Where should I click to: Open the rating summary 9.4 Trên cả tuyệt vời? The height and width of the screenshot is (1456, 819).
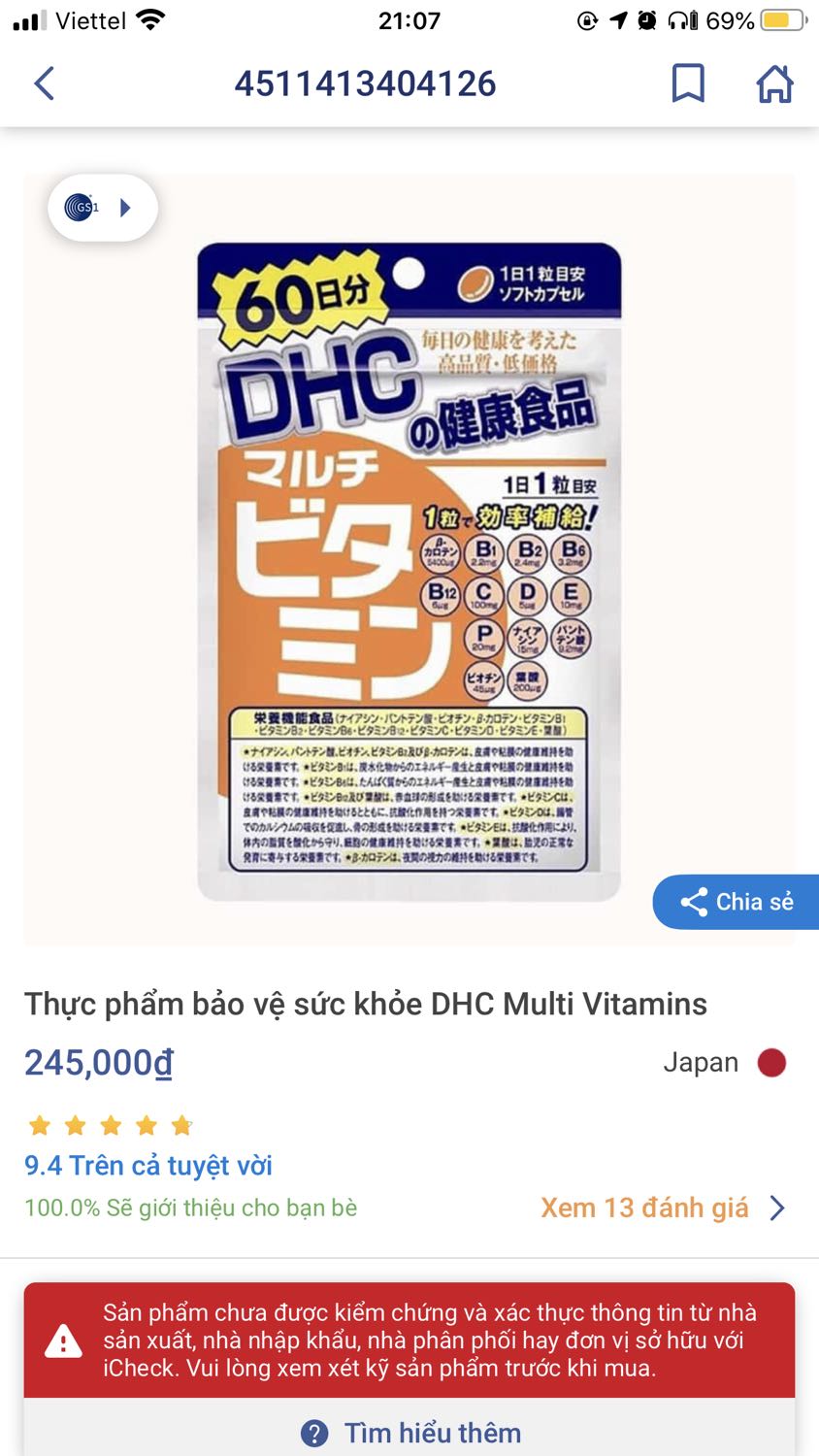[148, 1165]
